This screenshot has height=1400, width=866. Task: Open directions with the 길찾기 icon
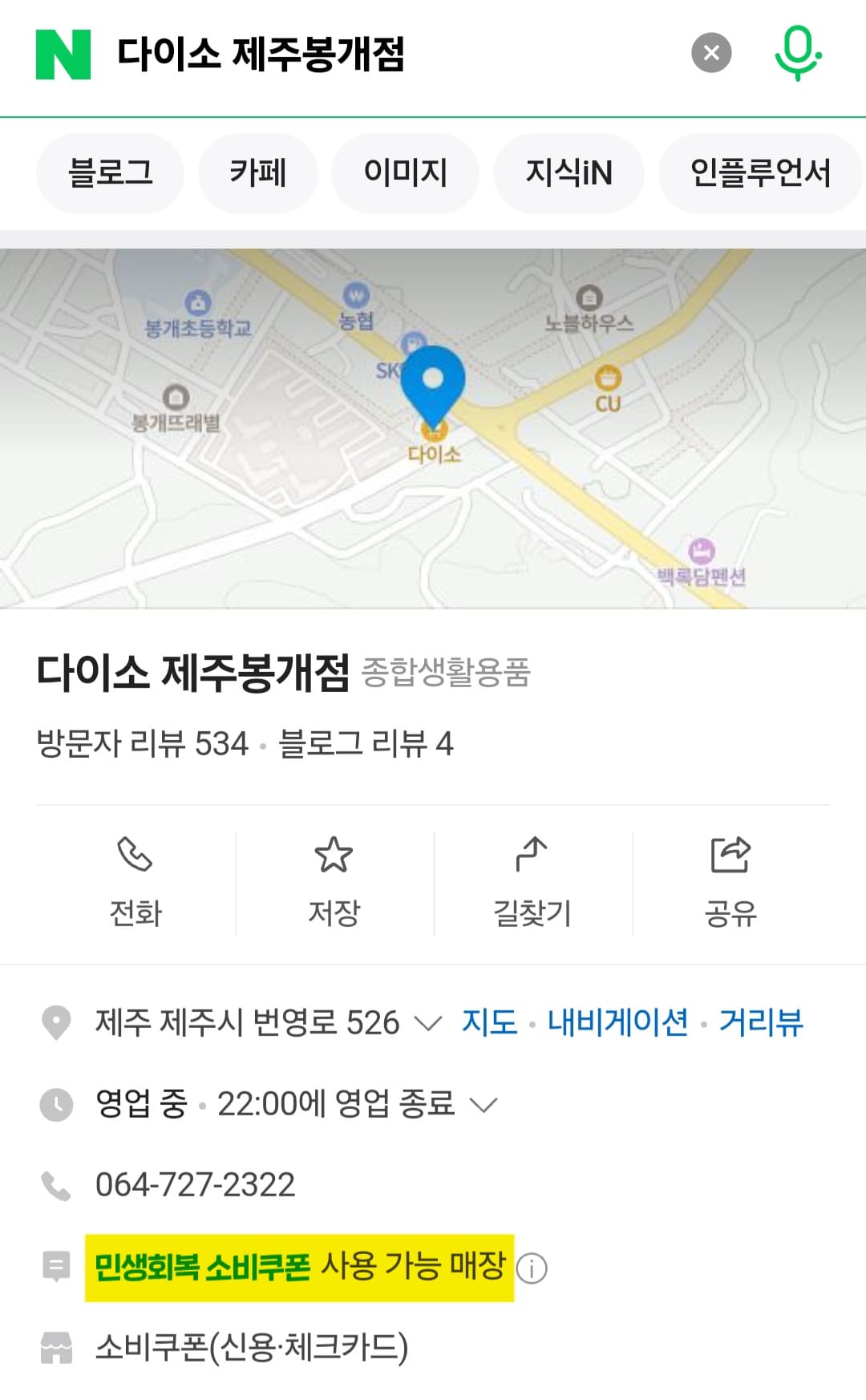[532, 858]
